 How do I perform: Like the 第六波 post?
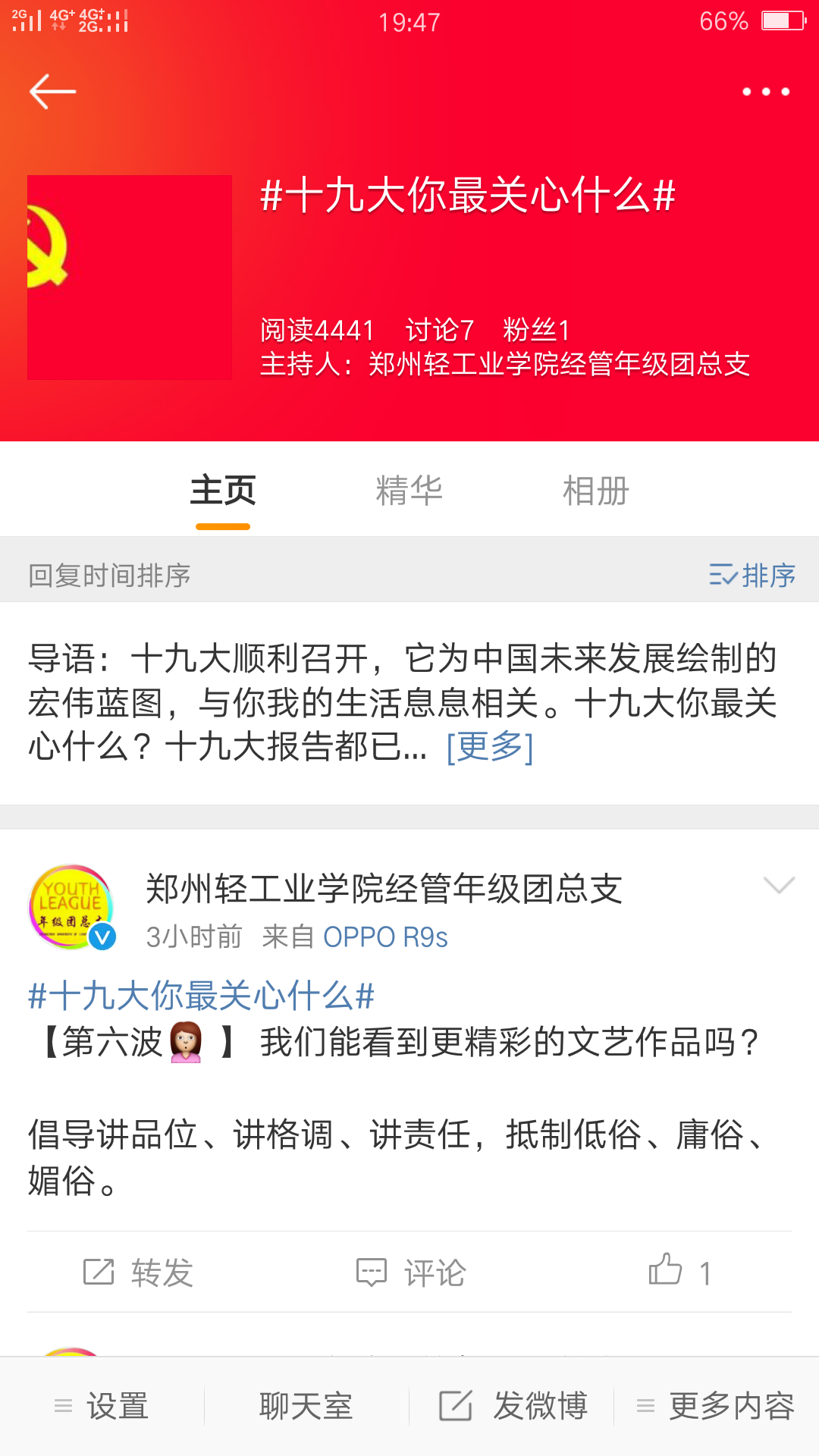click(x=679, y=1271)
